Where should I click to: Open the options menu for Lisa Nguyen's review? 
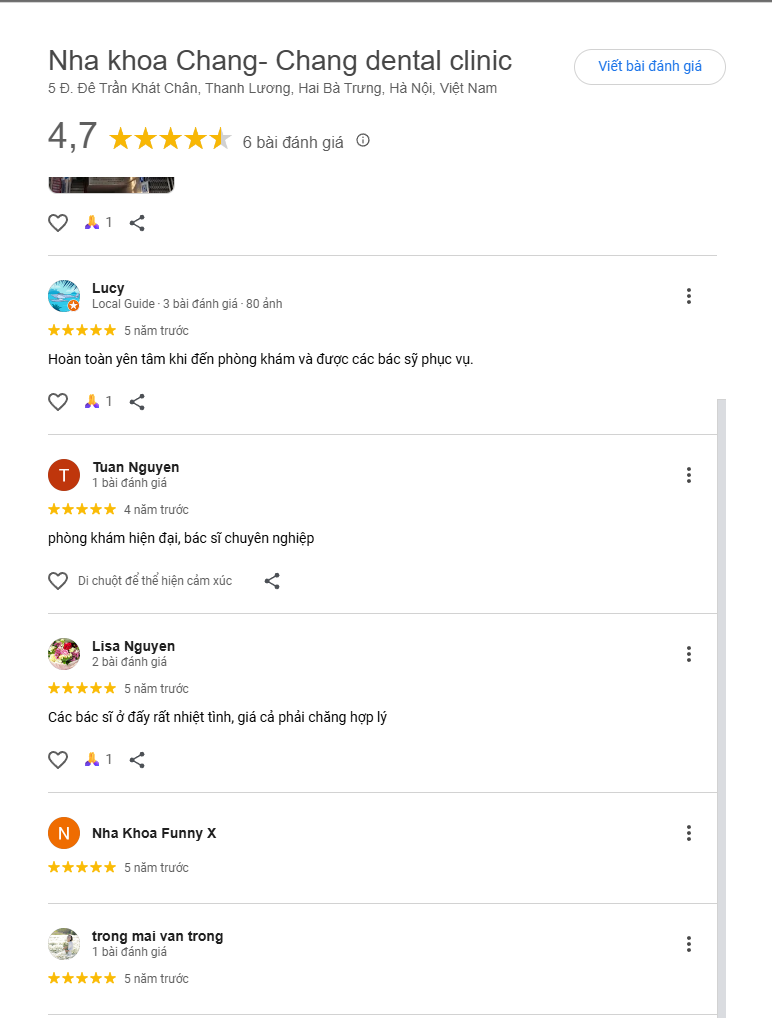(x=688, y=654)
